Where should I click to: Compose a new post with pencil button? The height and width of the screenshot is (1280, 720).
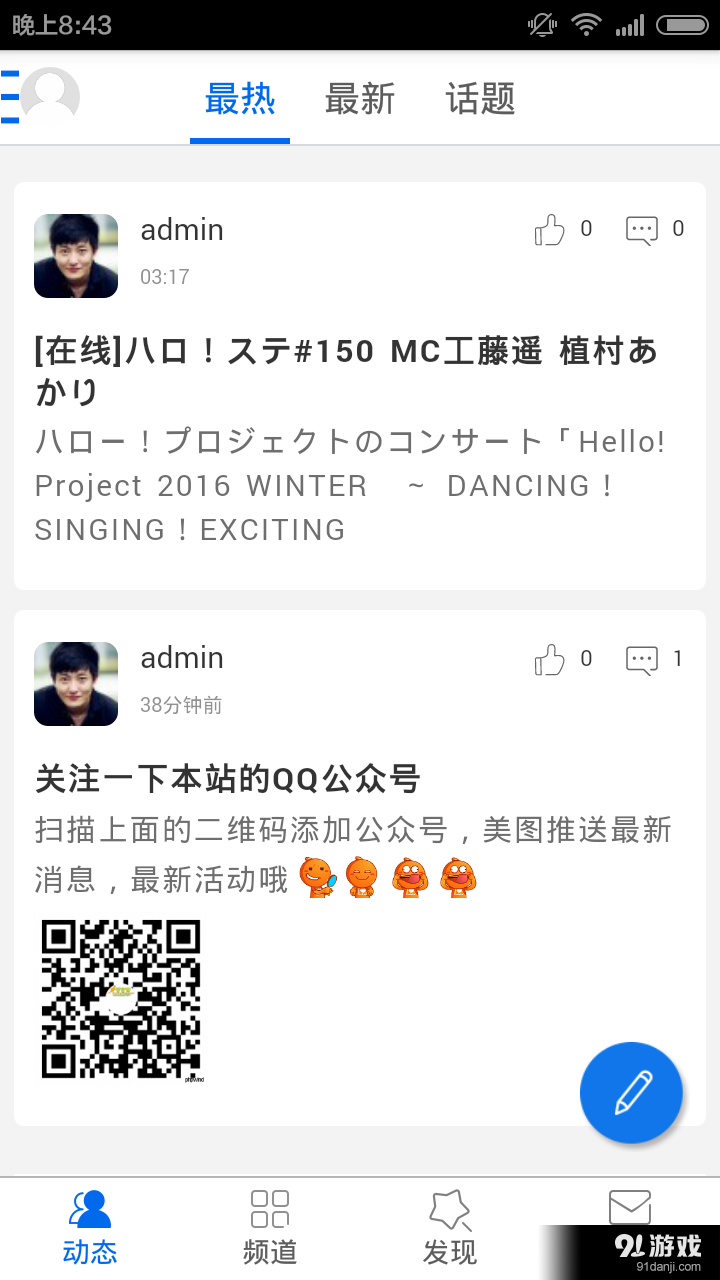coord(631,1093)
